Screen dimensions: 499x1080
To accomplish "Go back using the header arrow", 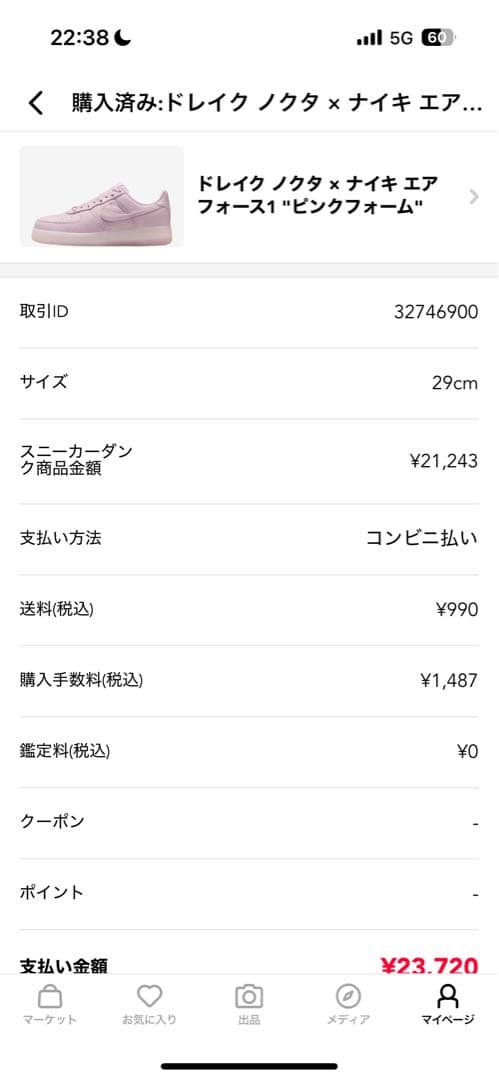I will pos(36,103).
